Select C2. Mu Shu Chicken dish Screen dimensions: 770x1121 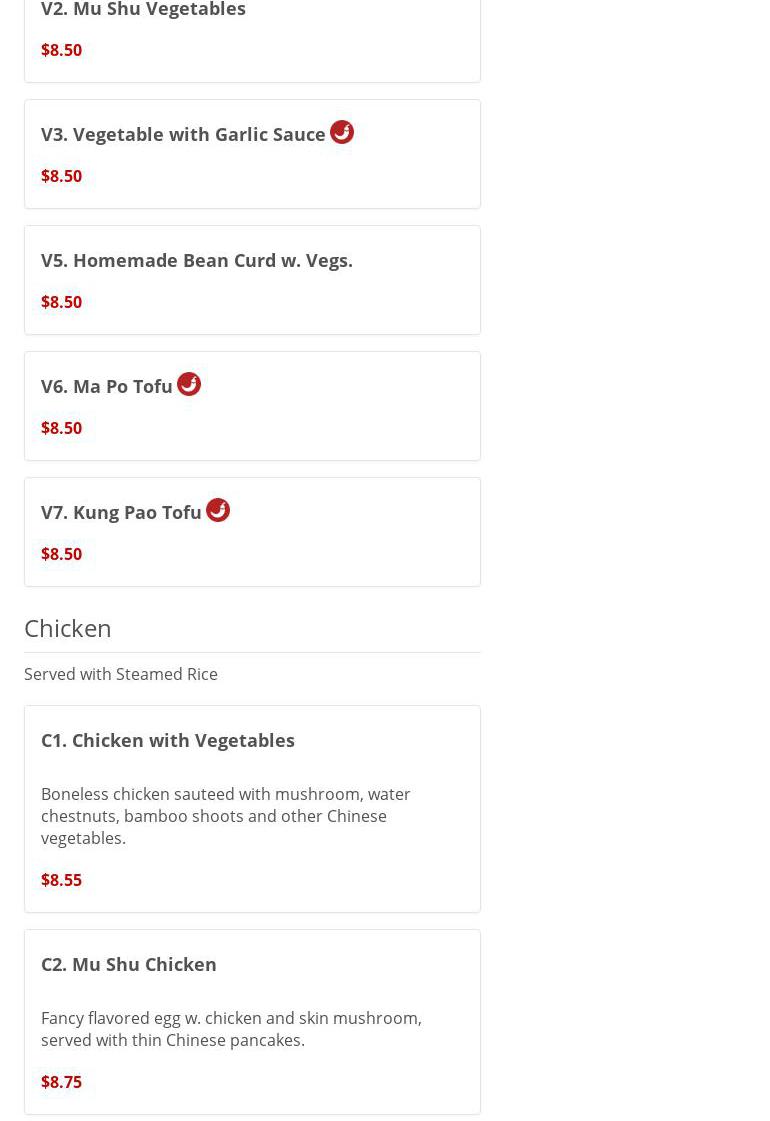coord(129,964)
